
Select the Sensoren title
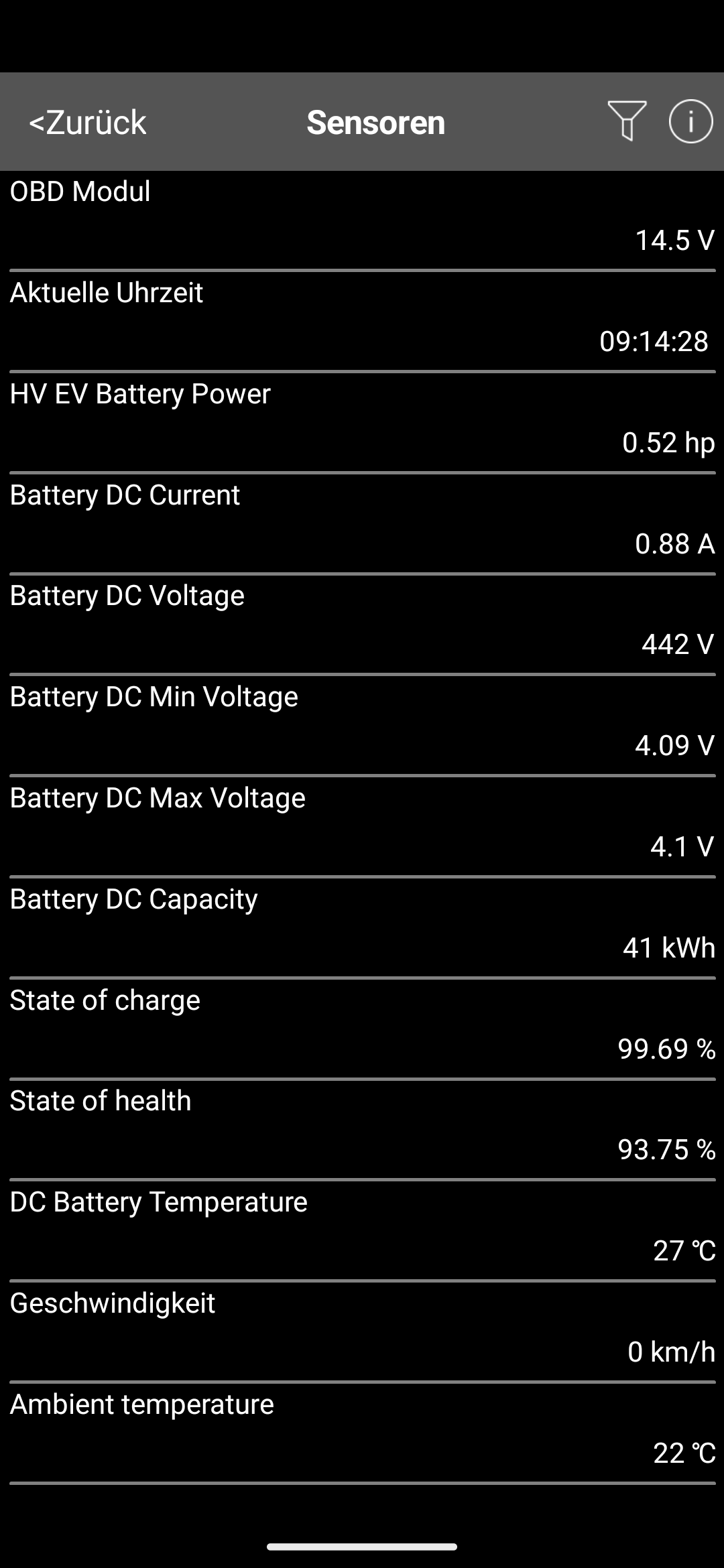[x=375, y=122]
